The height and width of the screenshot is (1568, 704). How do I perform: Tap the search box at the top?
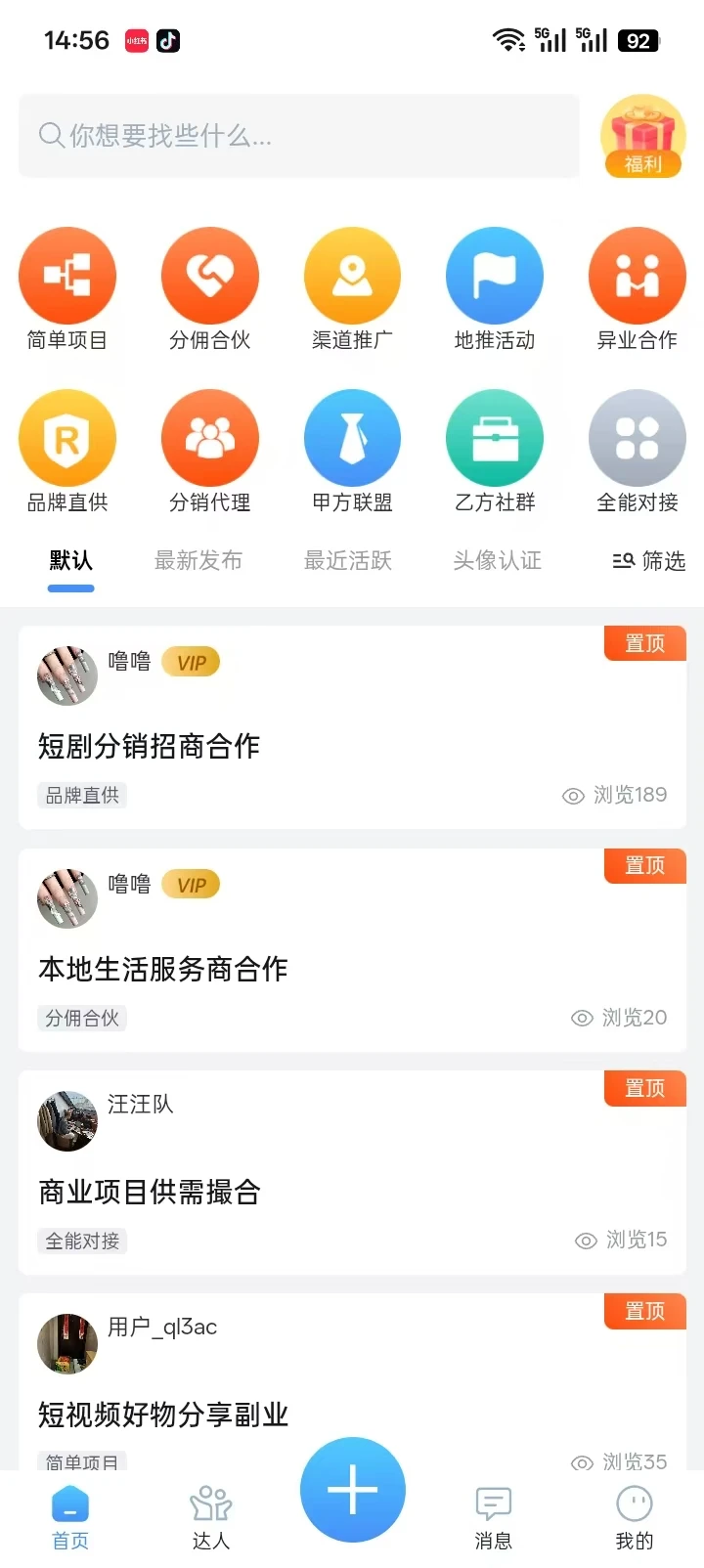299,136
